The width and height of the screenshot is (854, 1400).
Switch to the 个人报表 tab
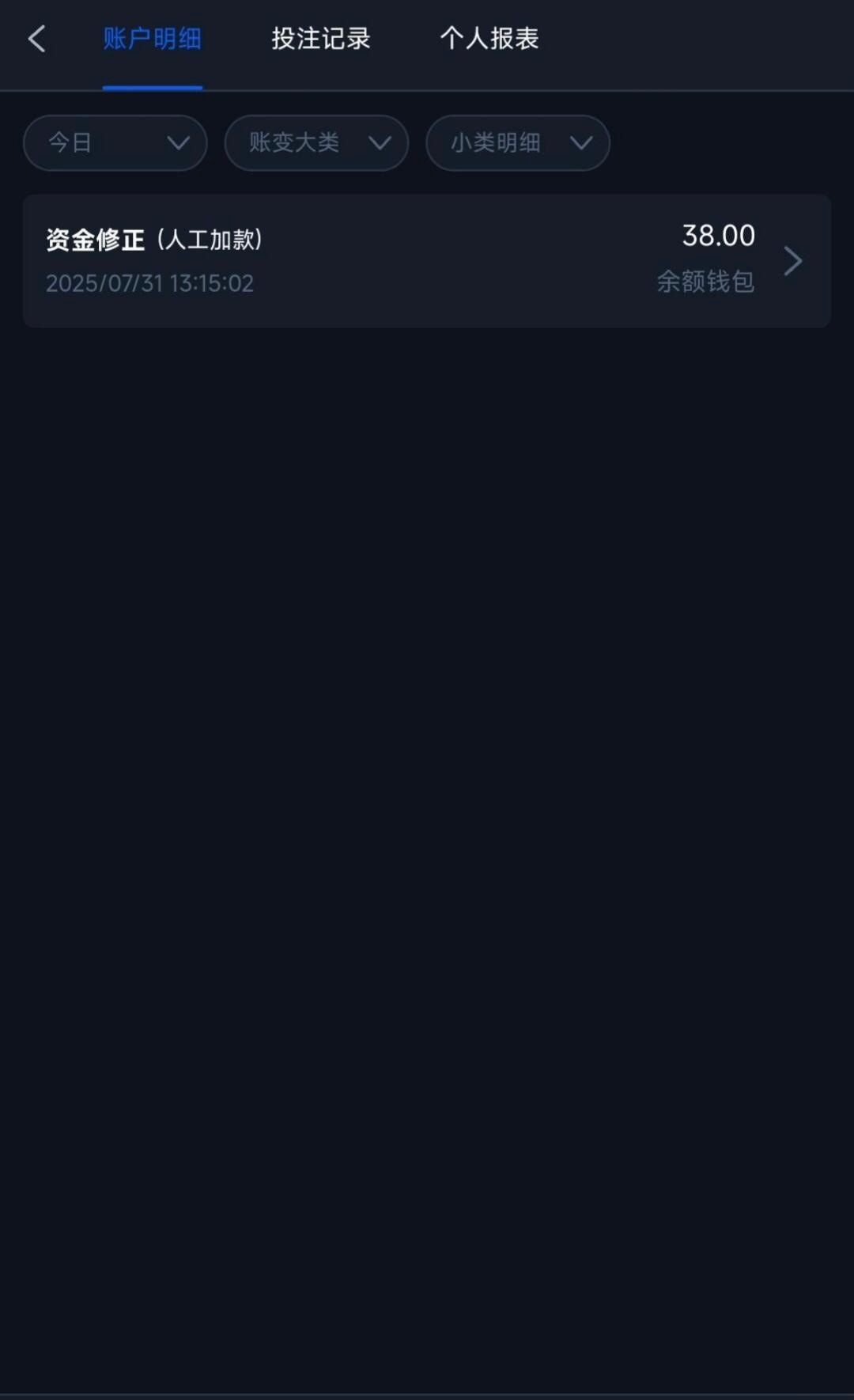coord(489,39)
